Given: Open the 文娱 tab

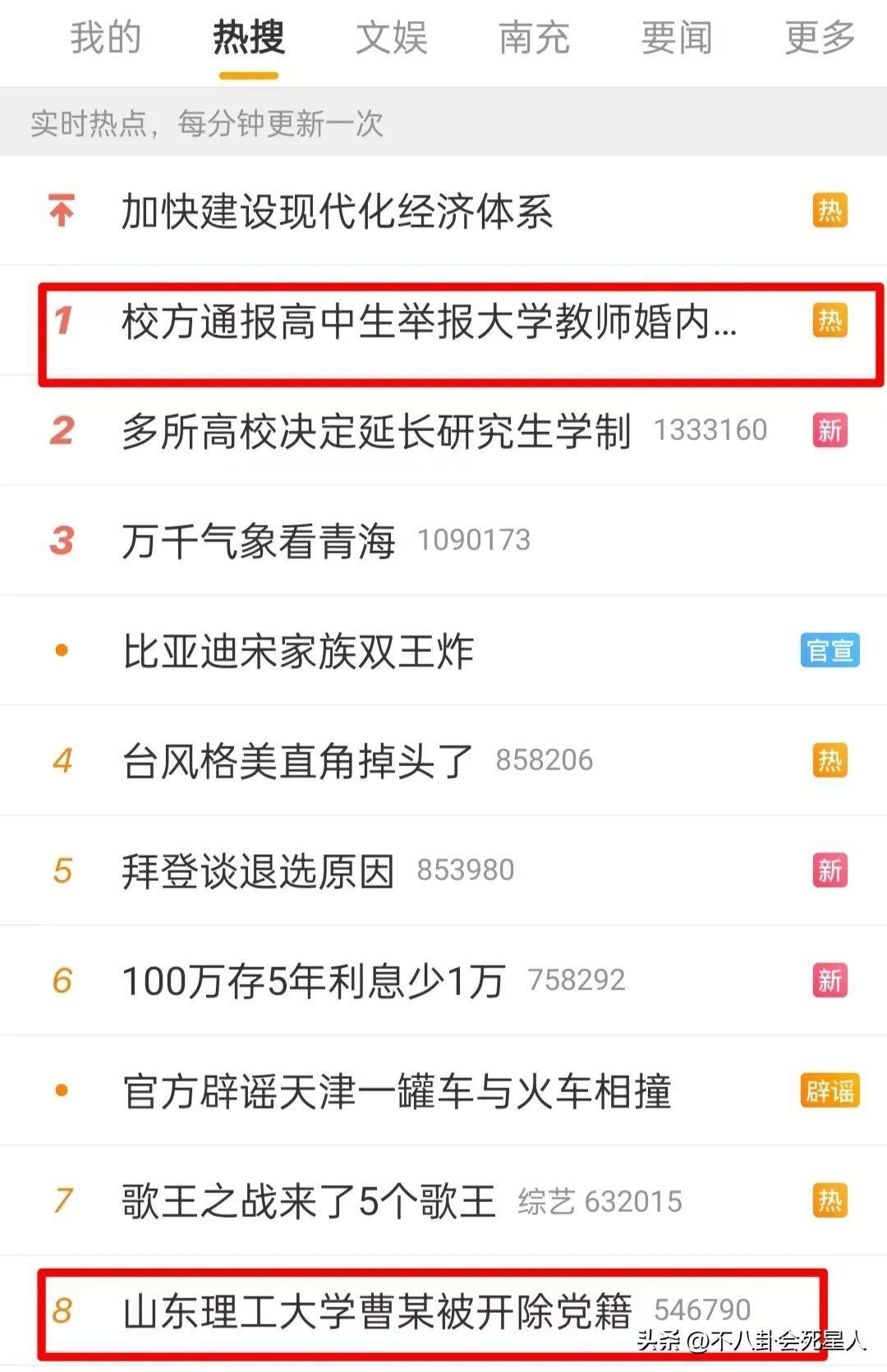Looking at the screenshot, I should 392,38.
